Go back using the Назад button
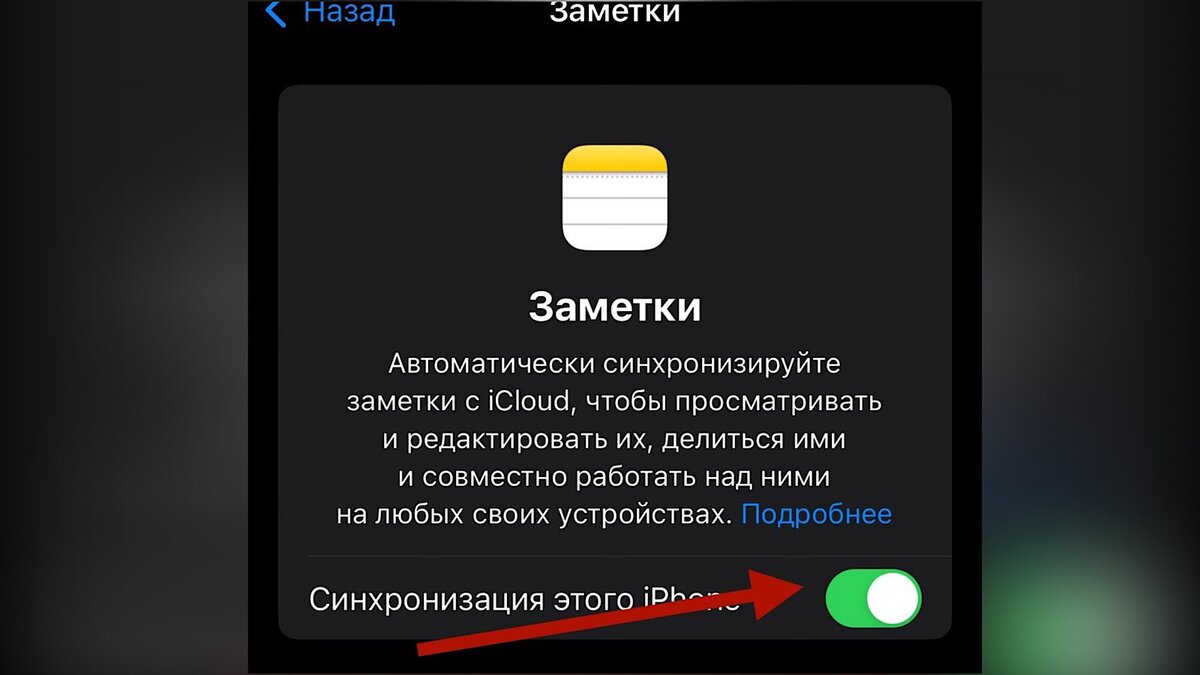Screen dimensions: 1200x675 coord(332,13)
